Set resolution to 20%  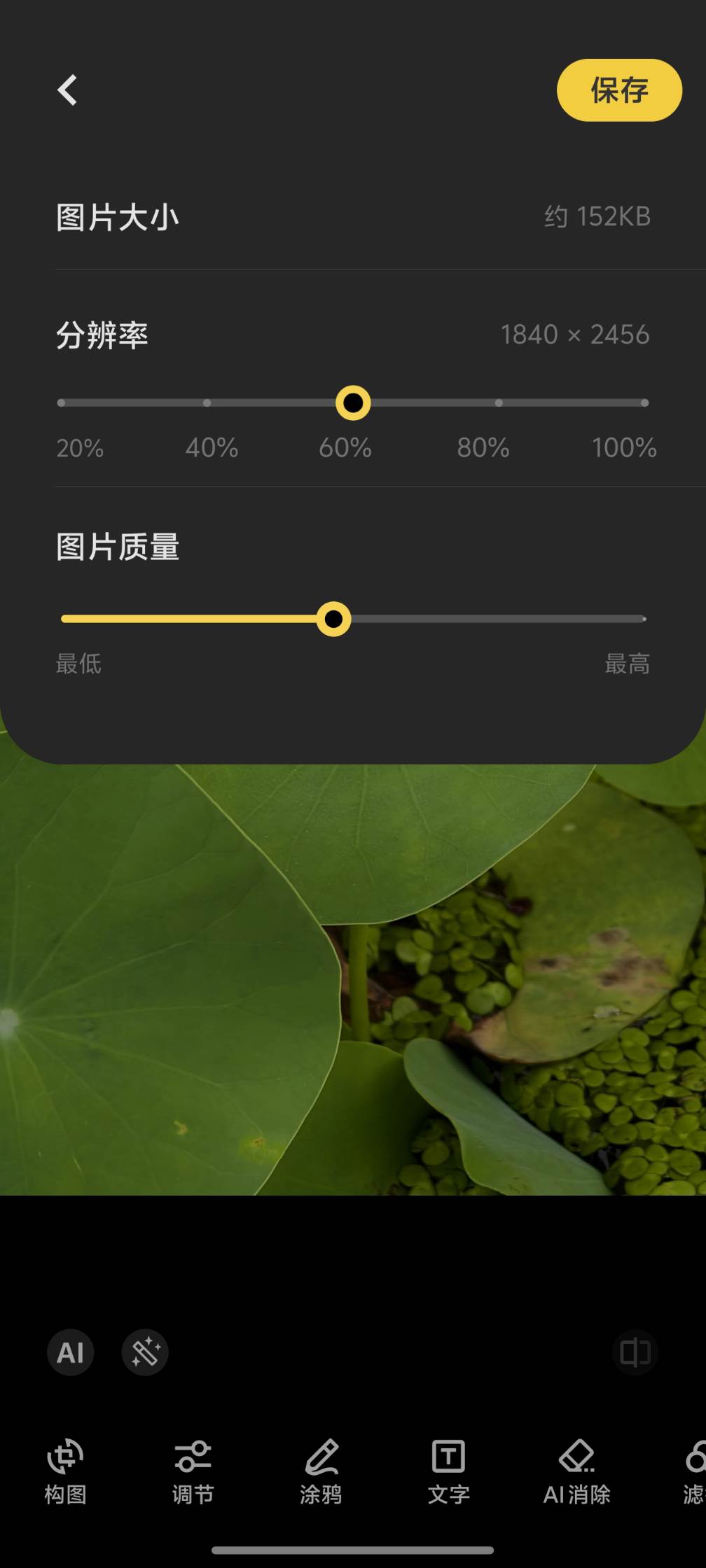coord(62,402)
